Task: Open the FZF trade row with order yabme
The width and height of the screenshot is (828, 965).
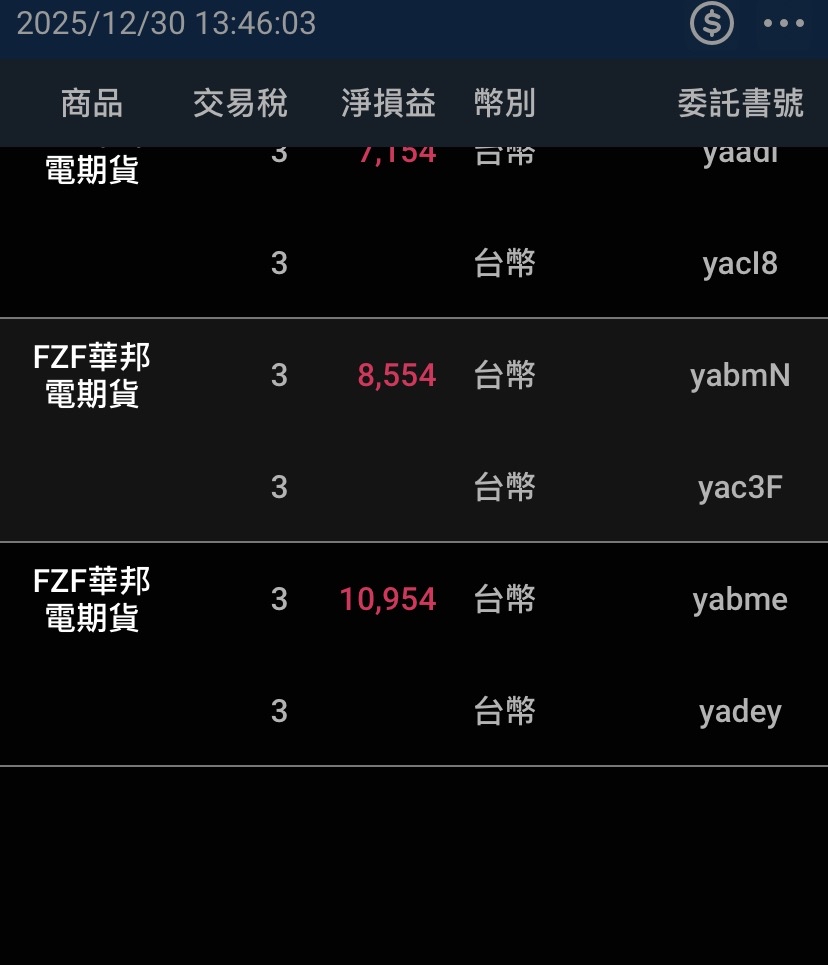Action: [x=414, y=600]
